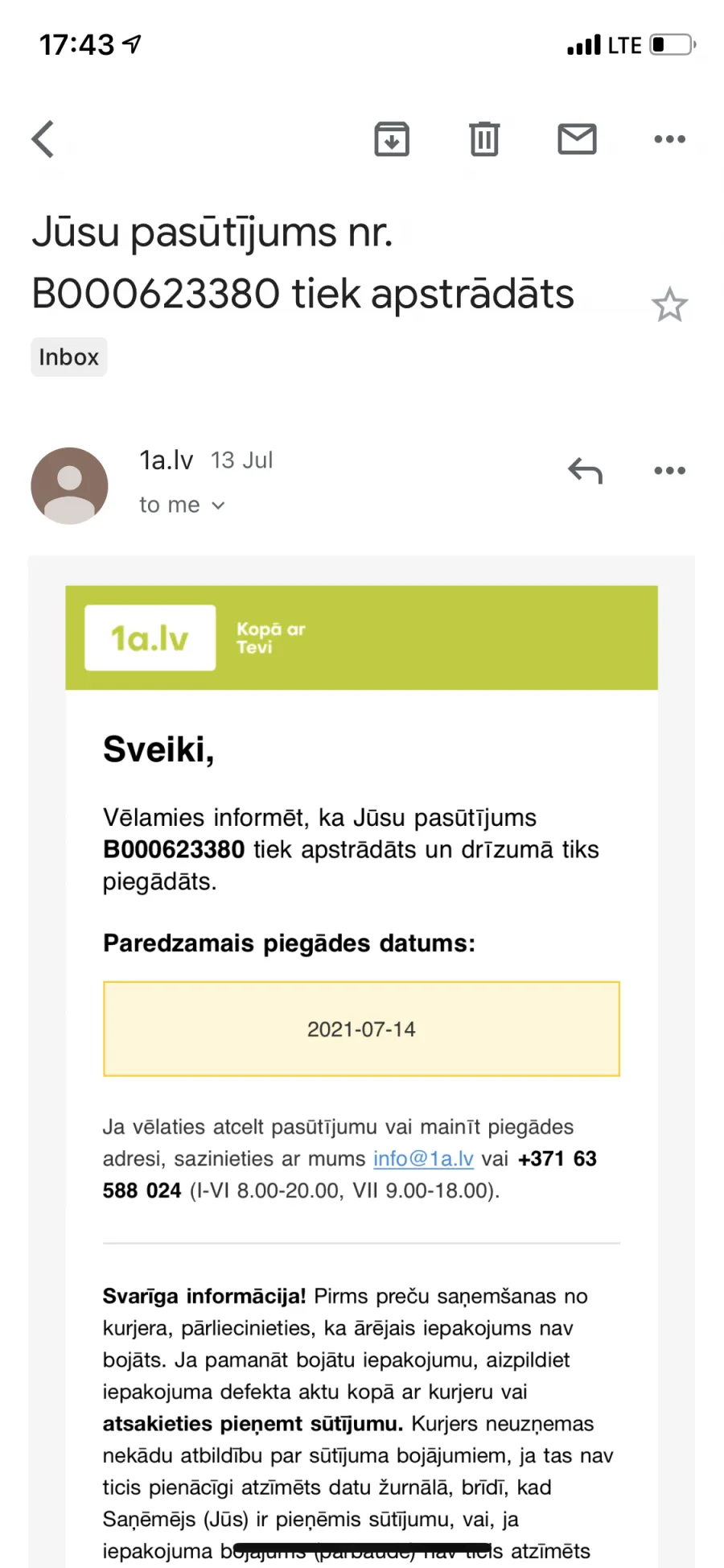
Task: Open the top toolbar overflow menu
Action: [669, 139]
